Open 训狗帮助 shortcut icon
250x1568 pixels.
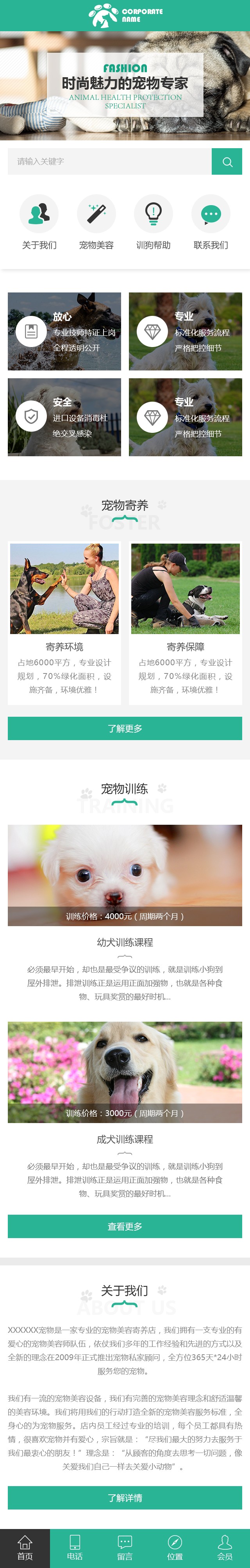(x=154, y=214)
